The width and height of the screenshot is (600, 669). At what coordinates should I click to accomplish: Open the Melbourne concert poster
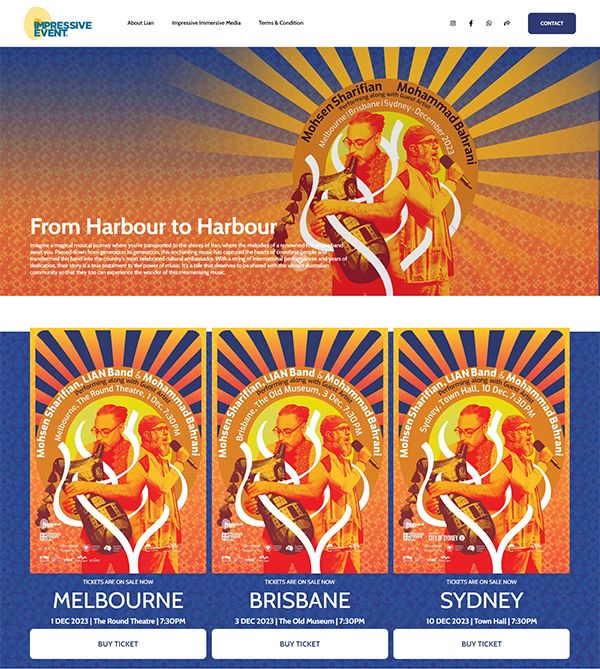[x=118, y=450]
